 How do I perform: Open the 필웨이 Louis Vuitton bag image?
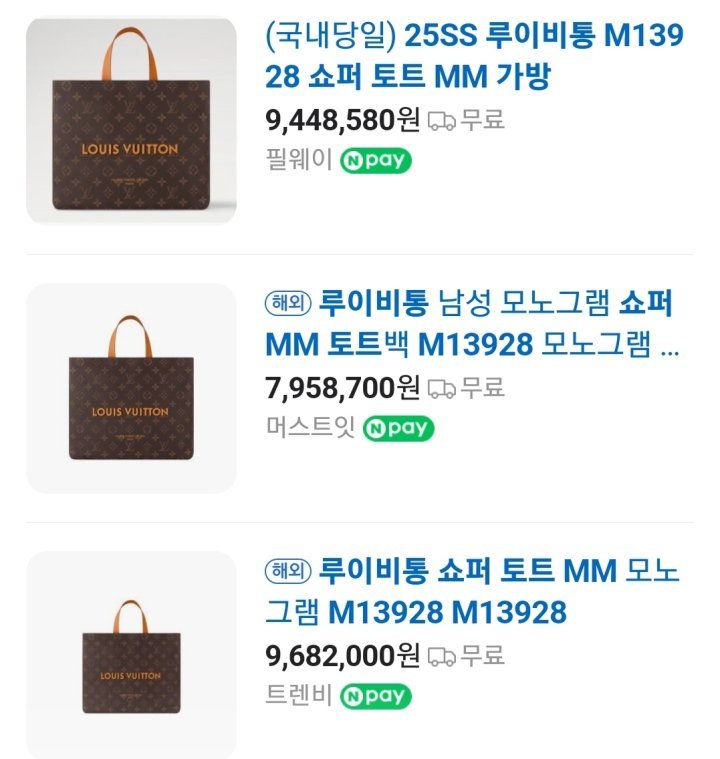pyautogui.click(x=131, y=120)
